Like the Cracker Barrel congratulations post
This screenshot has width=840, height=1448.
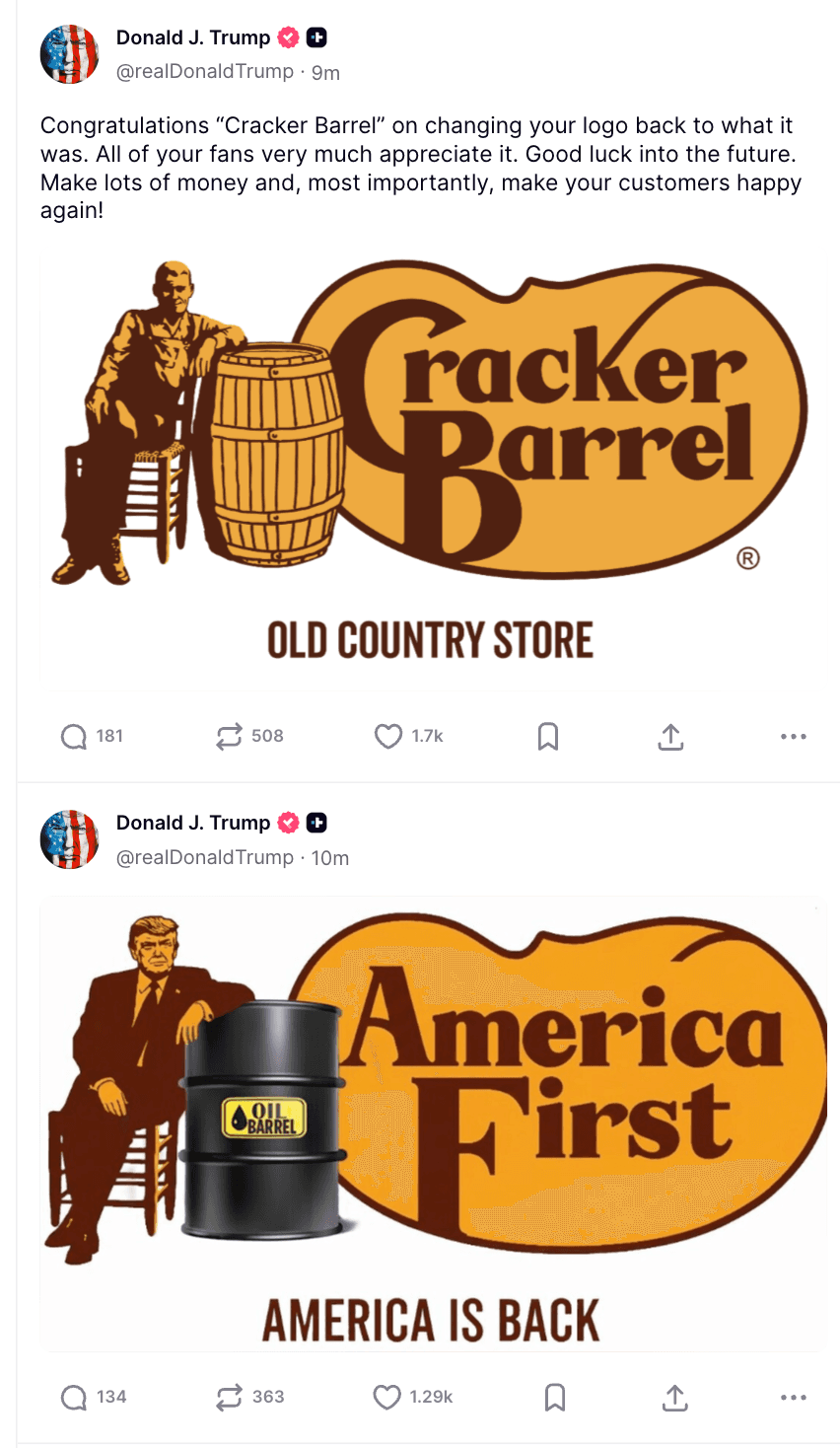(x=388, y=737)
